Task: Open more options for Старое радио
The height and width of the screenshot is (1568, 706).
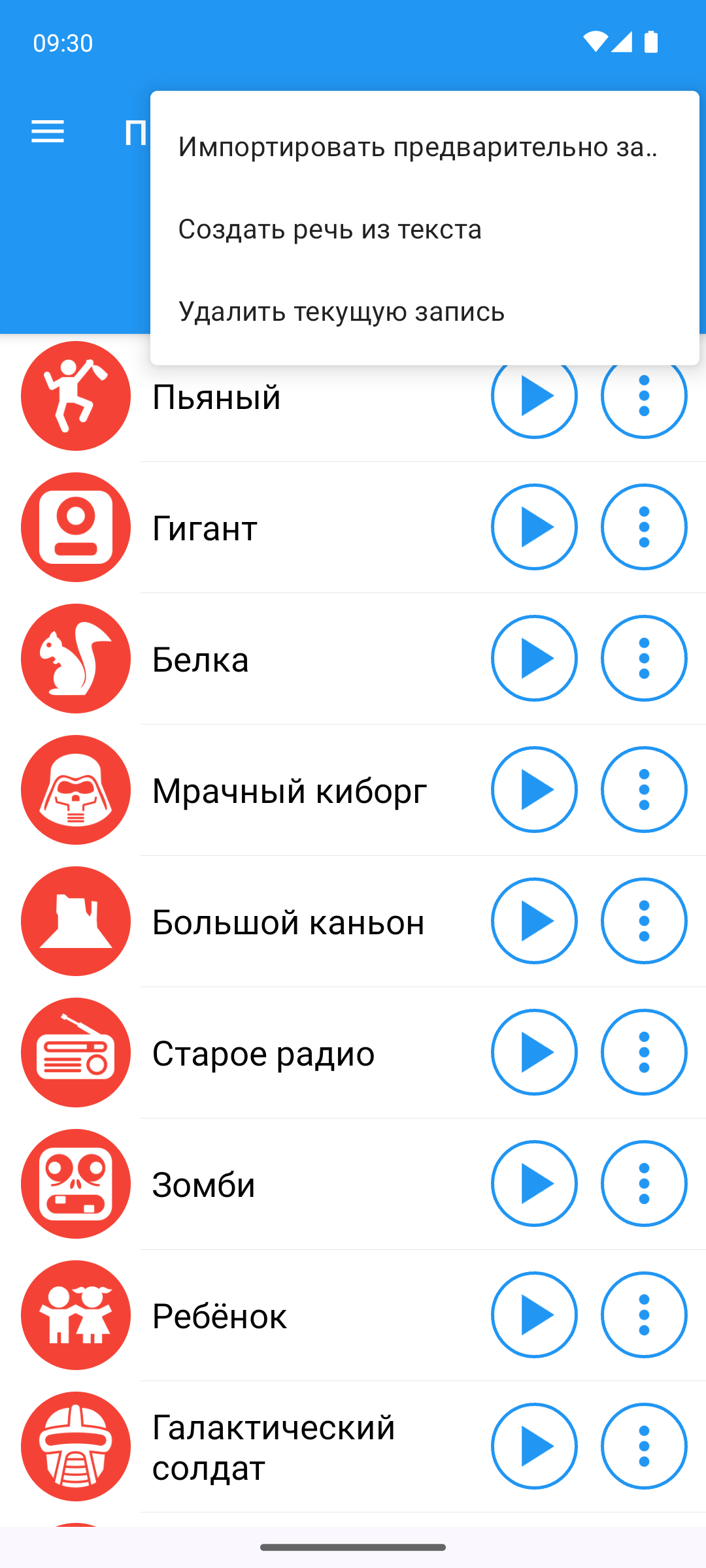Action: pyautogui.click(x=644, y=1053)
